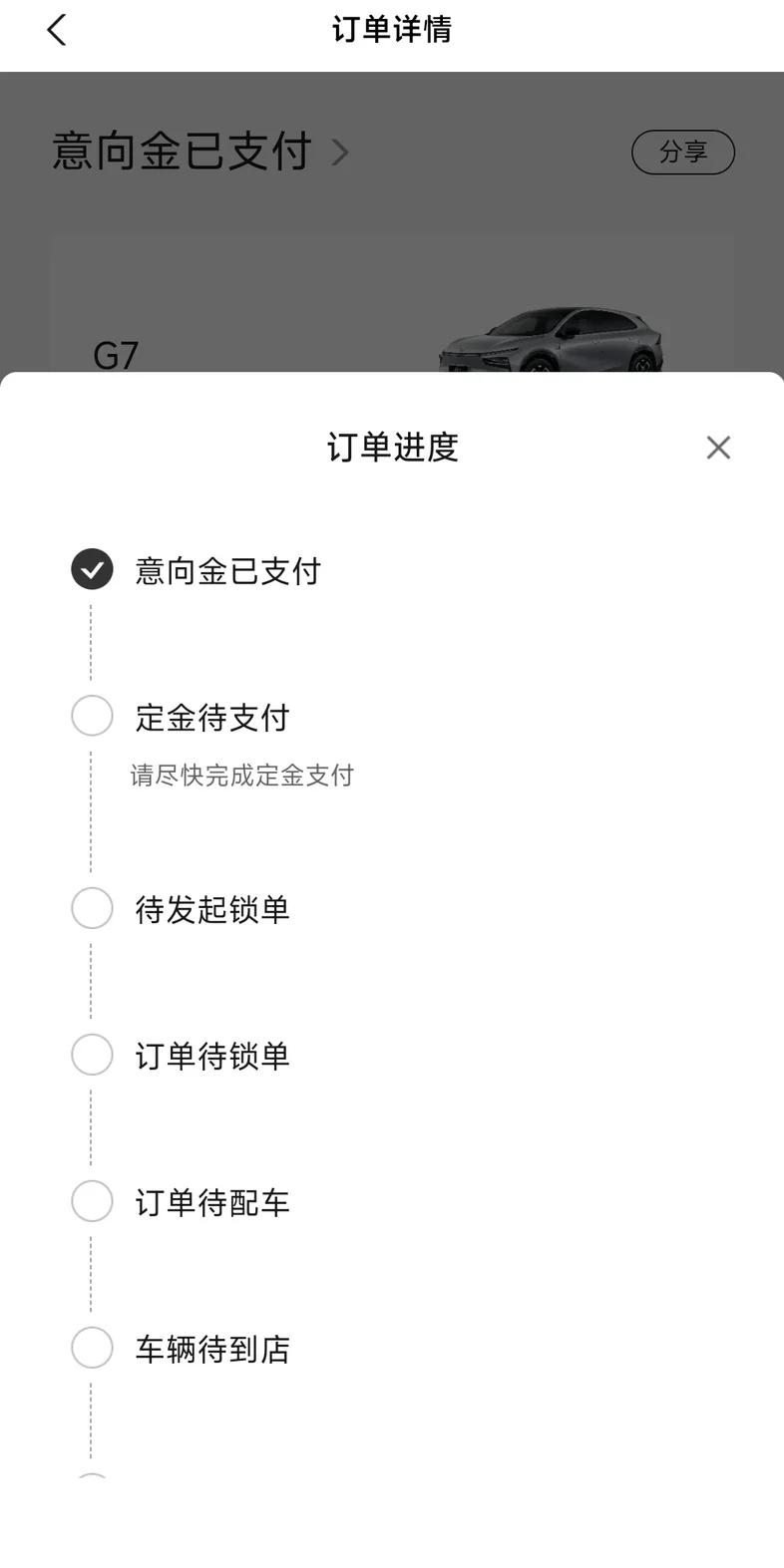The height and width of the screenshot is (1568, 784).
Task: Open 意向金已支付 status header
Action: click(x=200, y=153)
